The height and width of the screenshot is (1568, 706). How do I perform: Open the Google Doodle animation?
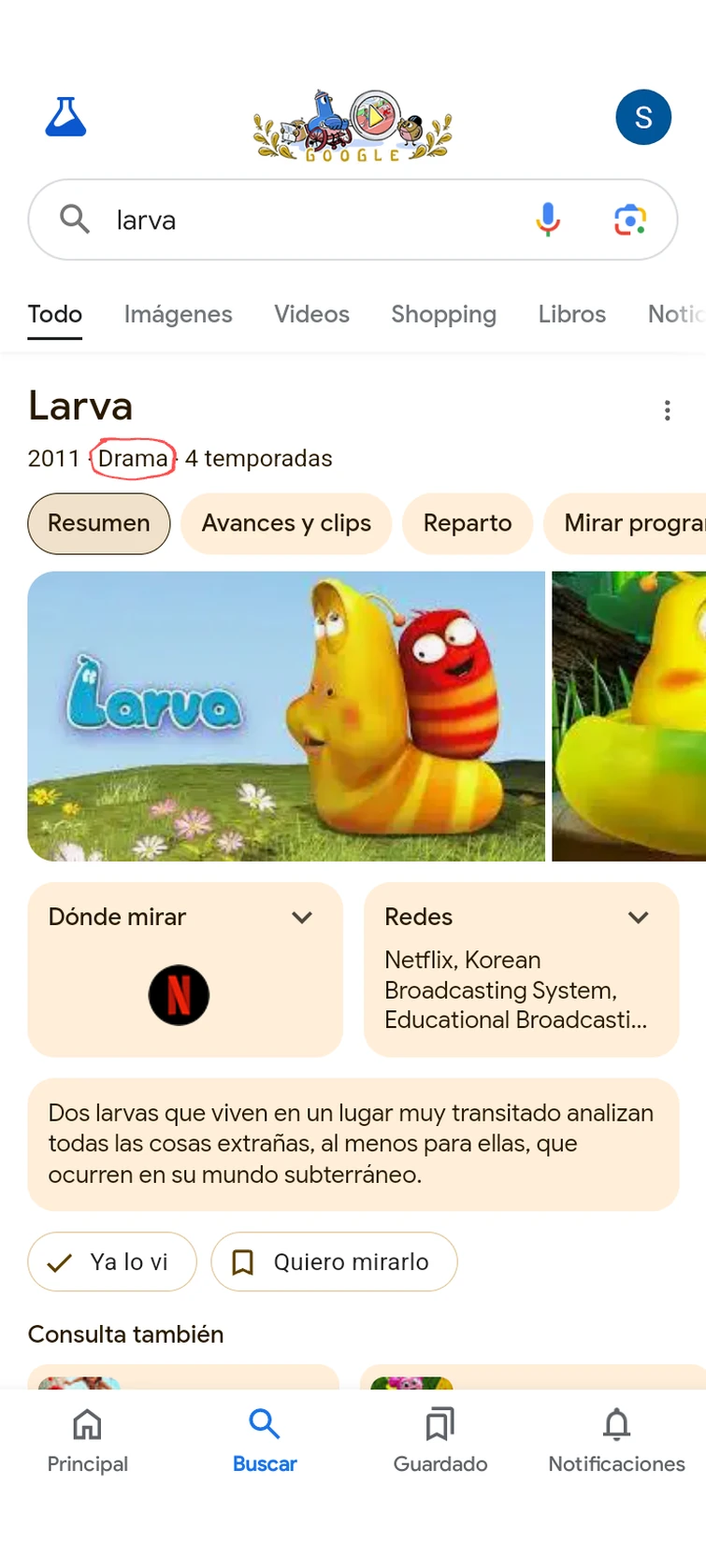(353, 122)
